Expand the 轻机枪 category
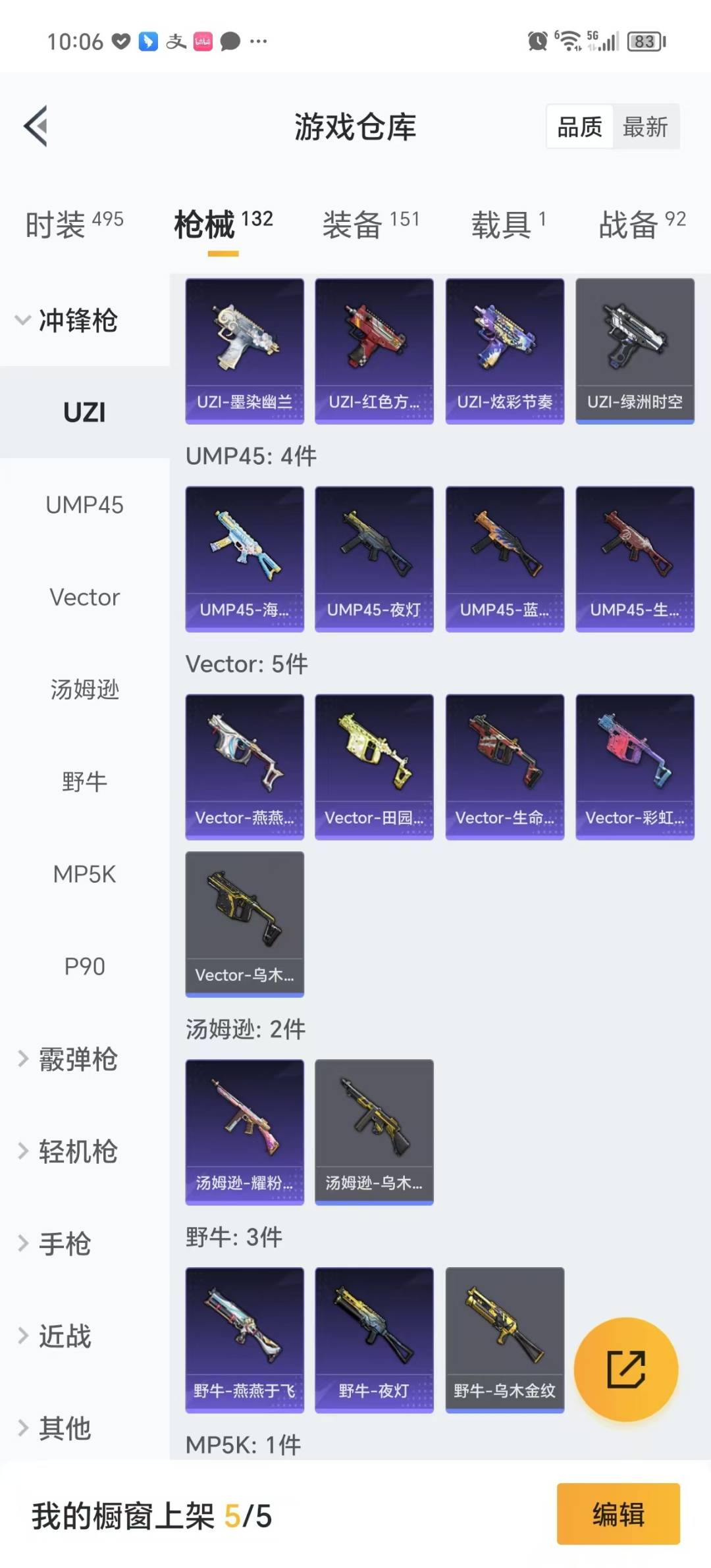Viewport: 711px width, 1568px height. (x=66, y=1151)
